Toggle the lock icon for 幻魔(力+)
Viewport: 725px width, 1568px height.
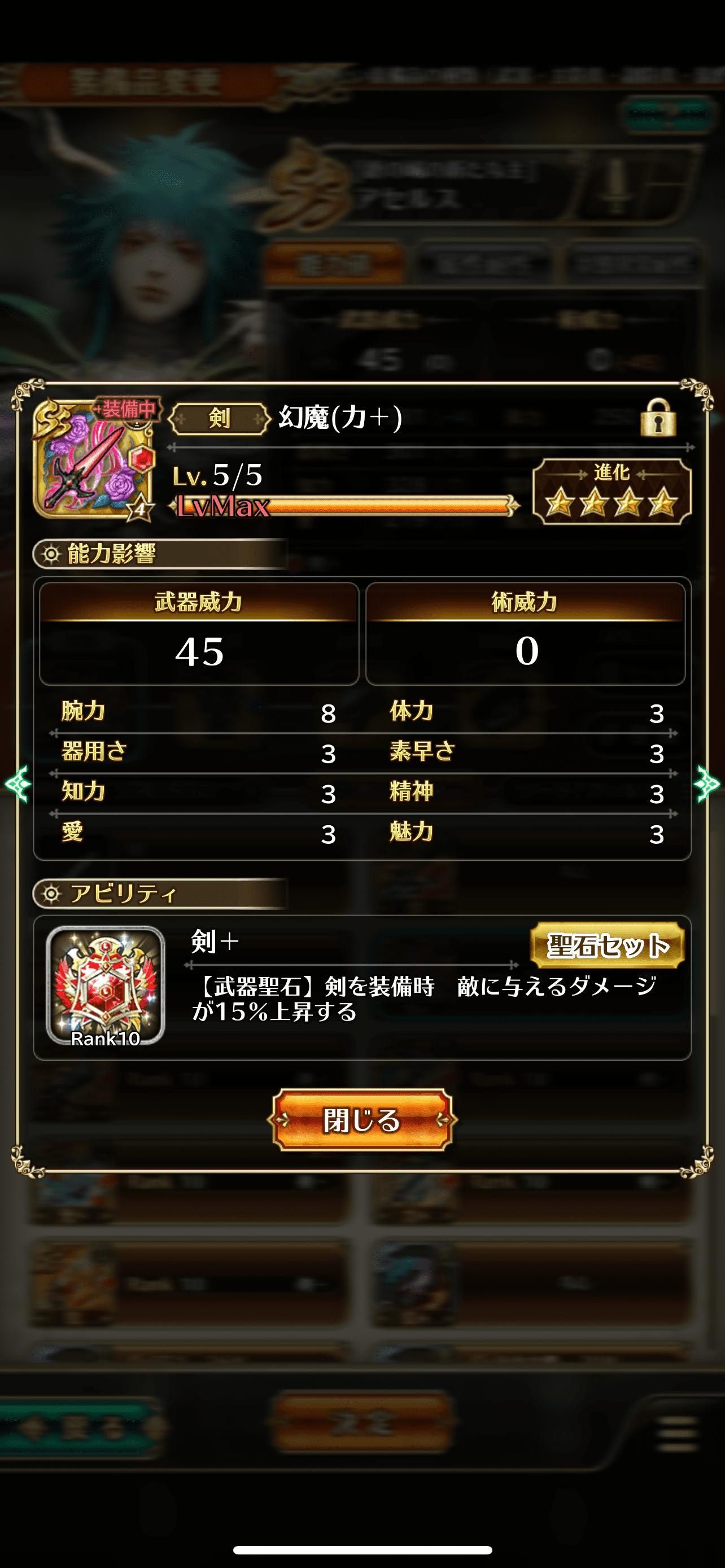(658, 418)
